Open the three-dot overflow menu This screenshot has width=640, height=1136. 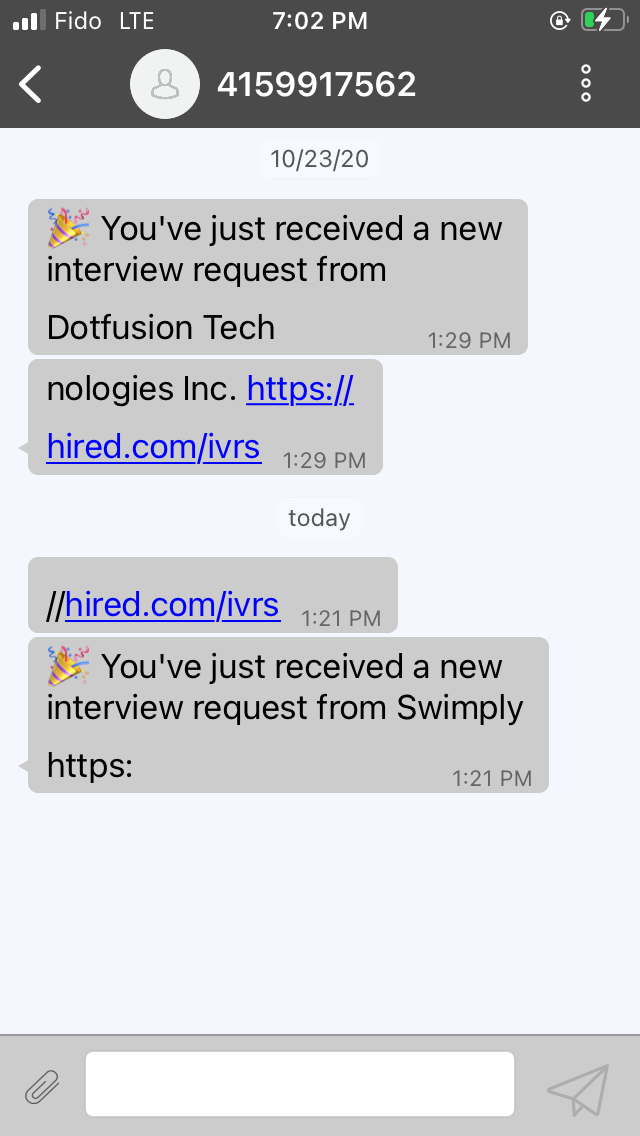(586, 84)
